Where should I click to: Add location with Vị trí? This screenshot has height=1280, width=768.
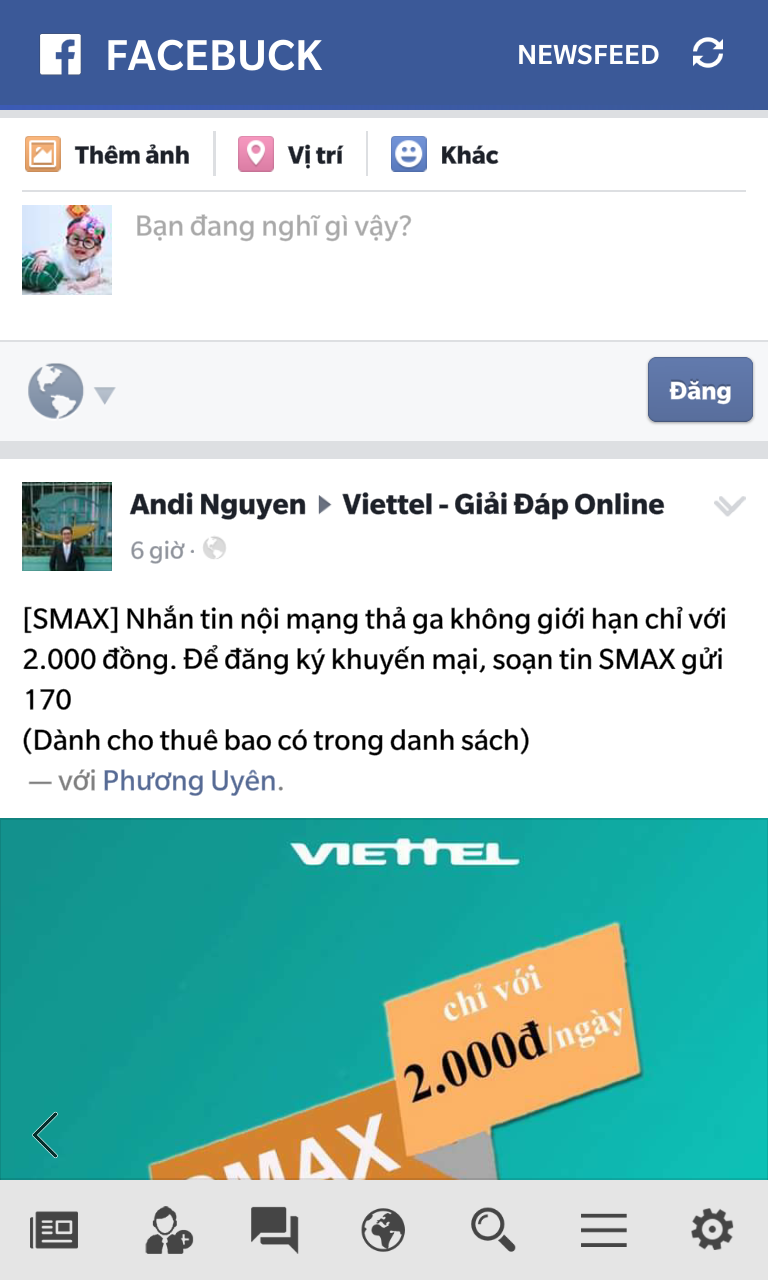coord(291,155)
